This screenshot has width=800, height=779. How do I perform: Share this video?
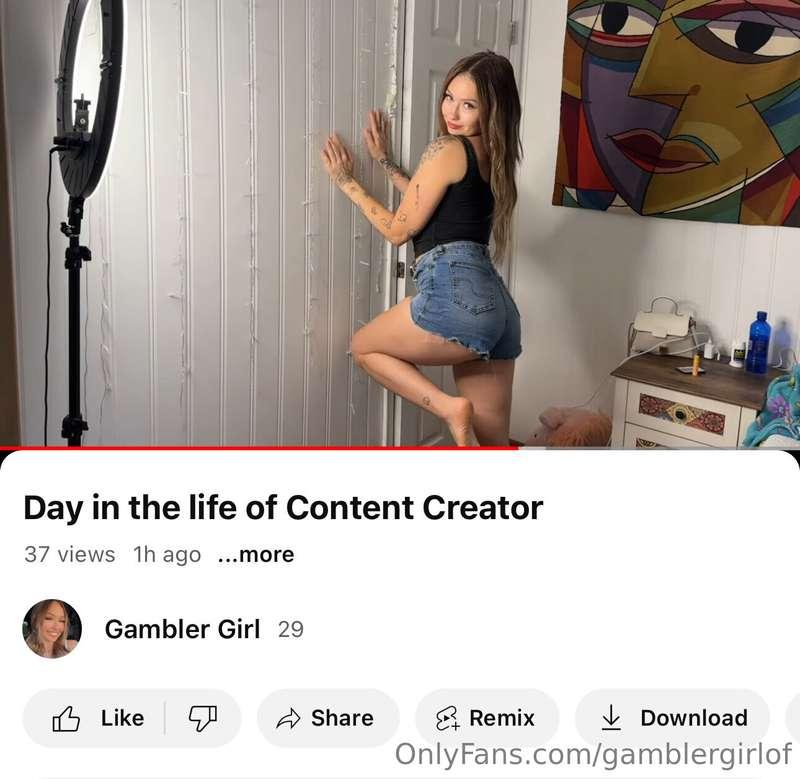pyautogui.click(x=327, y=718)
